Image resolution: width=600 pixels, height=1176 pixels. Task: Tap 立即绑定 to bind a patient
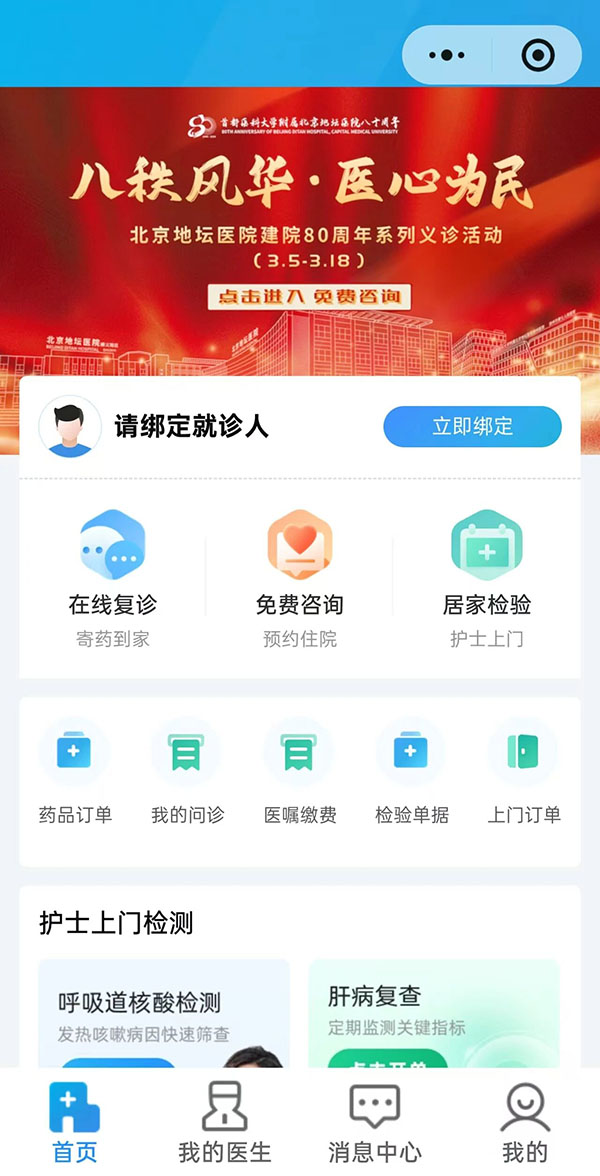472,426
